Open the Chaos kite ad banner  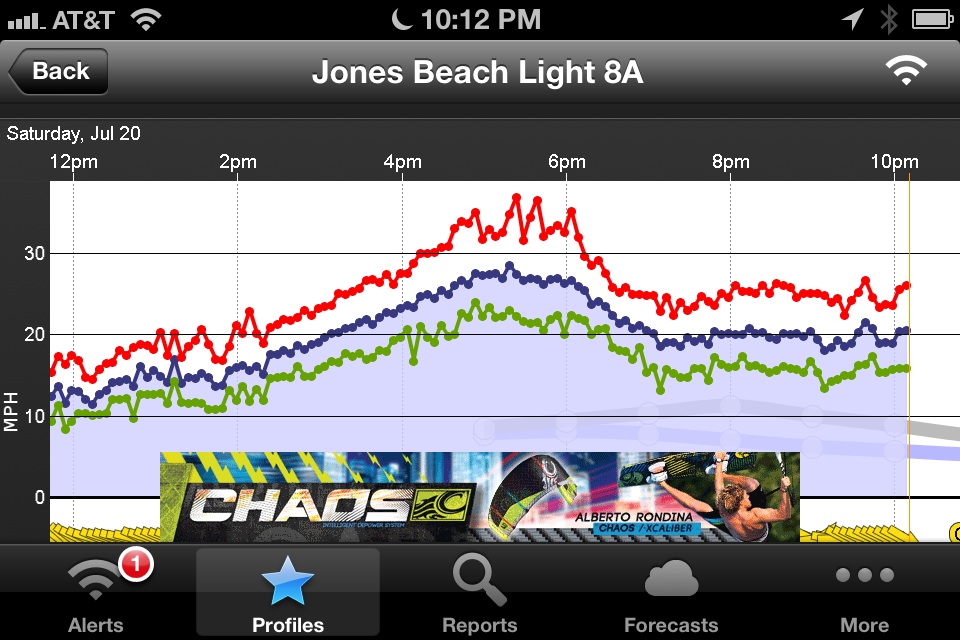(480, 497)
